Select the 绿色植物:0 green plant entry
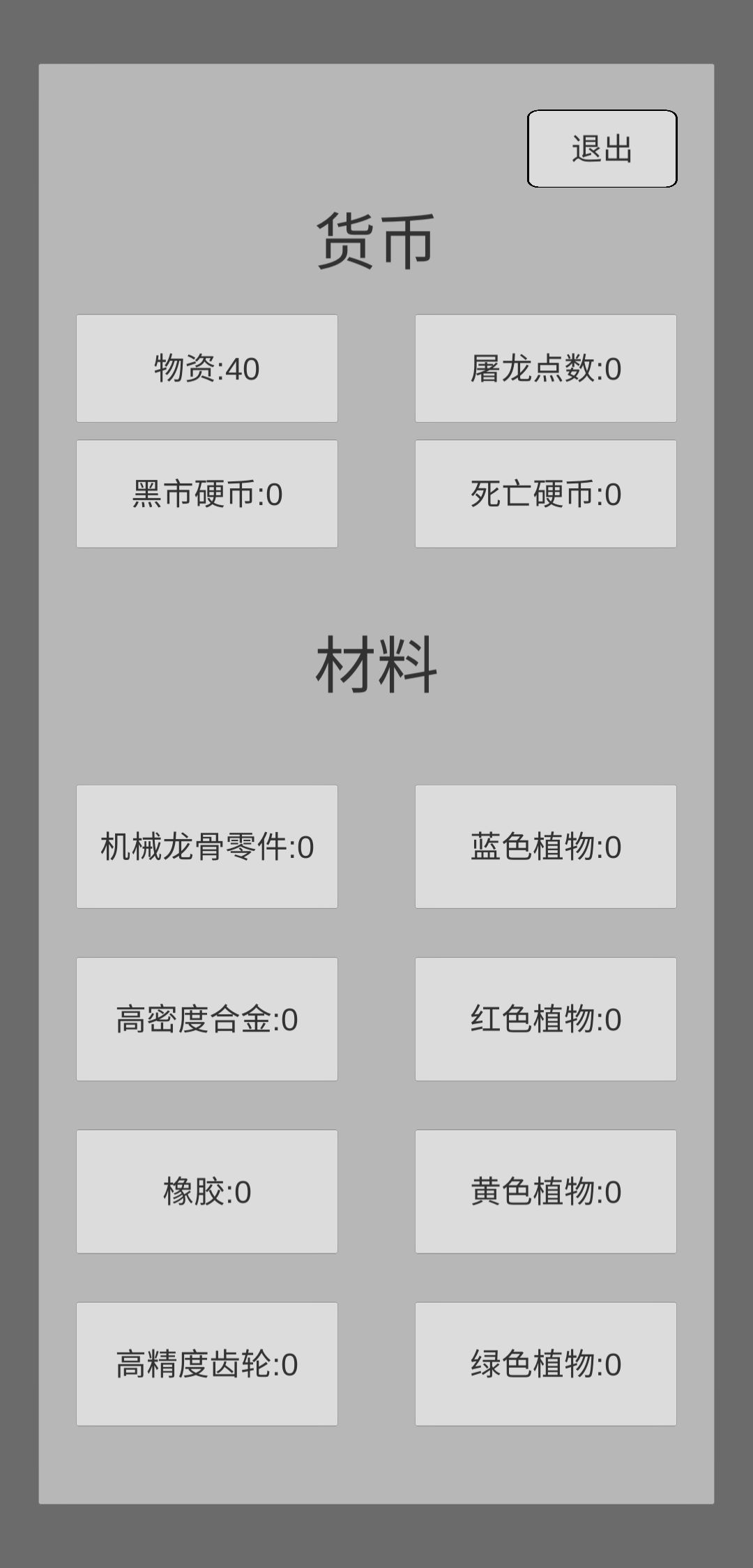Image resolution: width=753 pixels, height=1568 pixels. (545, 1363)
